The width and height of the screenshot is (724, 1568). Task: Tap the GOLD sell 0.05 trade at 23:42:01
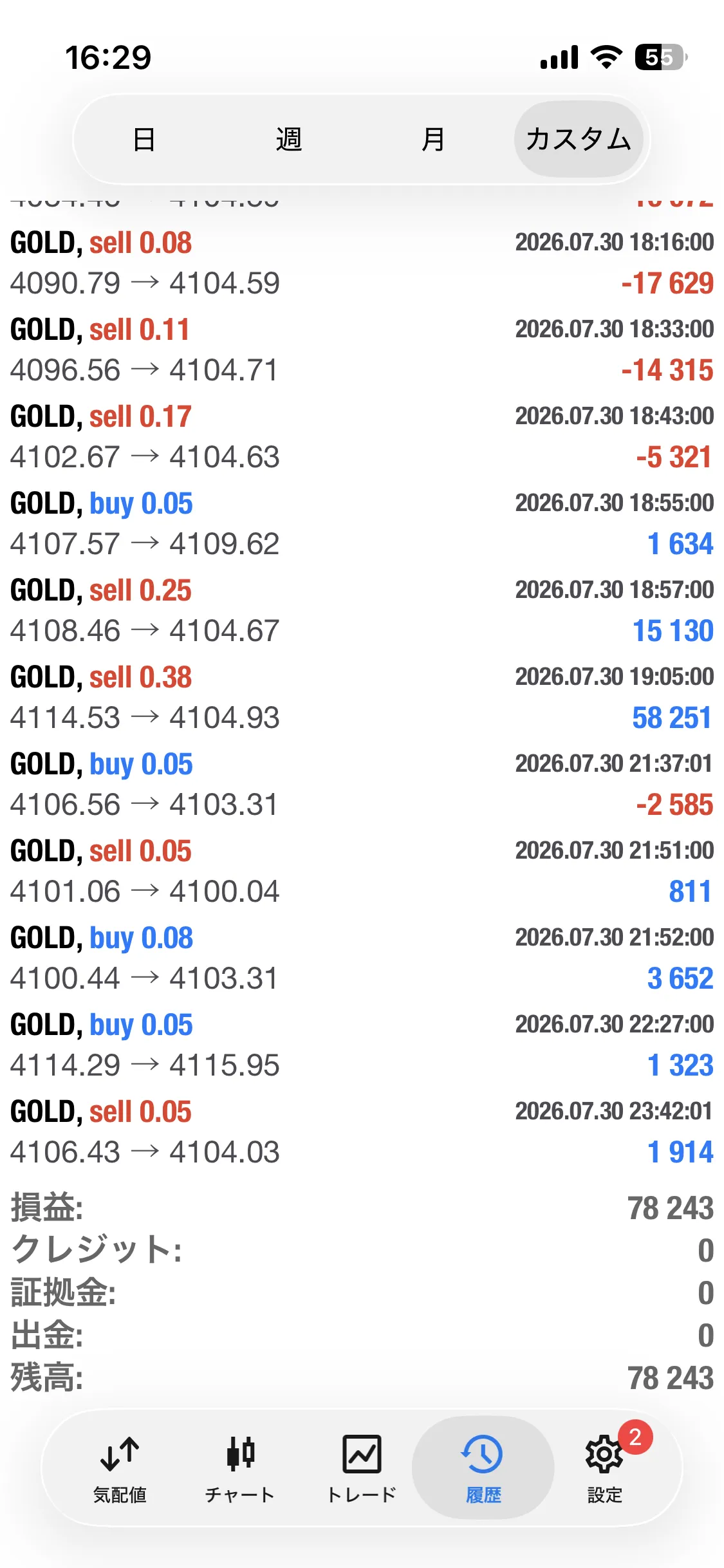362,1132
